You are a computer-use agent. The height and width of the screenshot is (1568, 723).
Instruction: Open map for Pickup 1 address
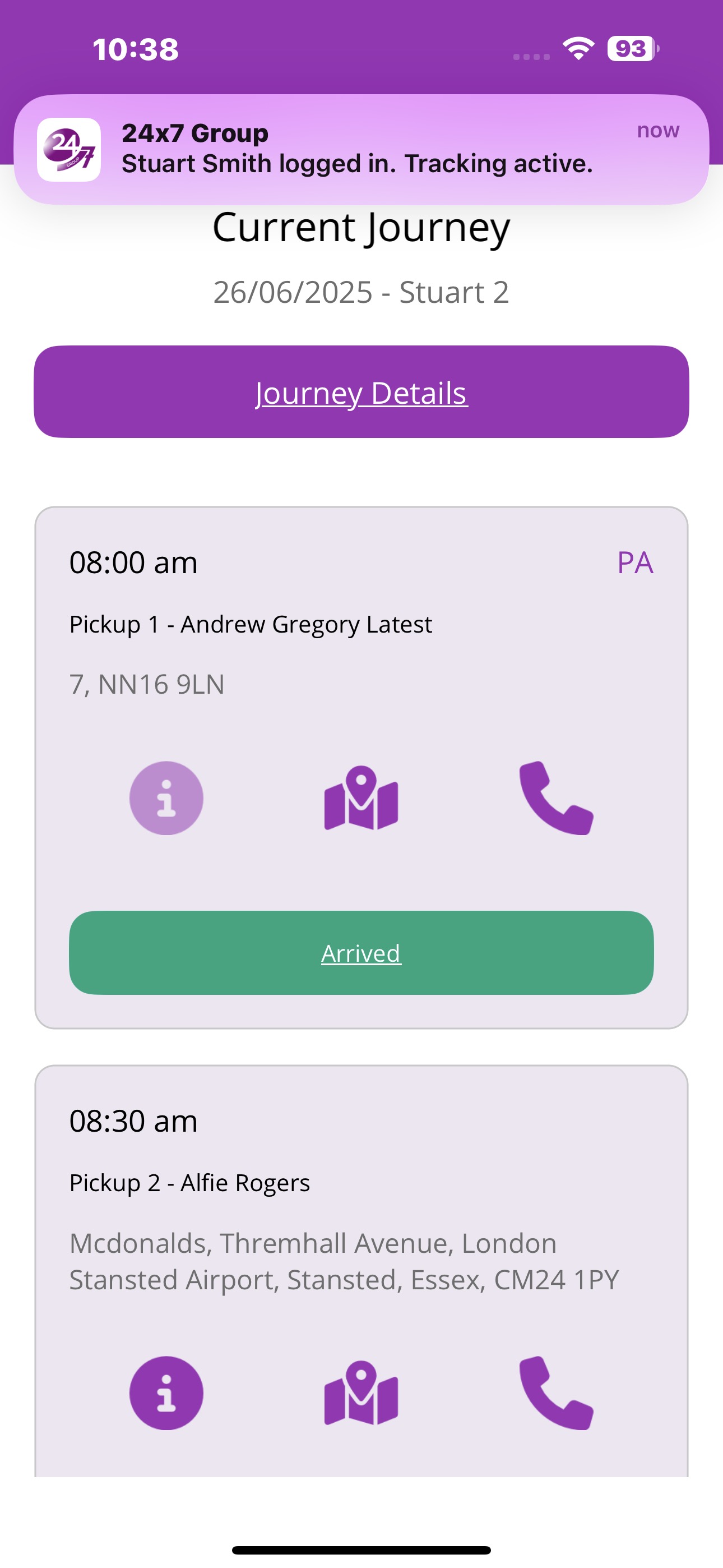(x=361, y=797)
